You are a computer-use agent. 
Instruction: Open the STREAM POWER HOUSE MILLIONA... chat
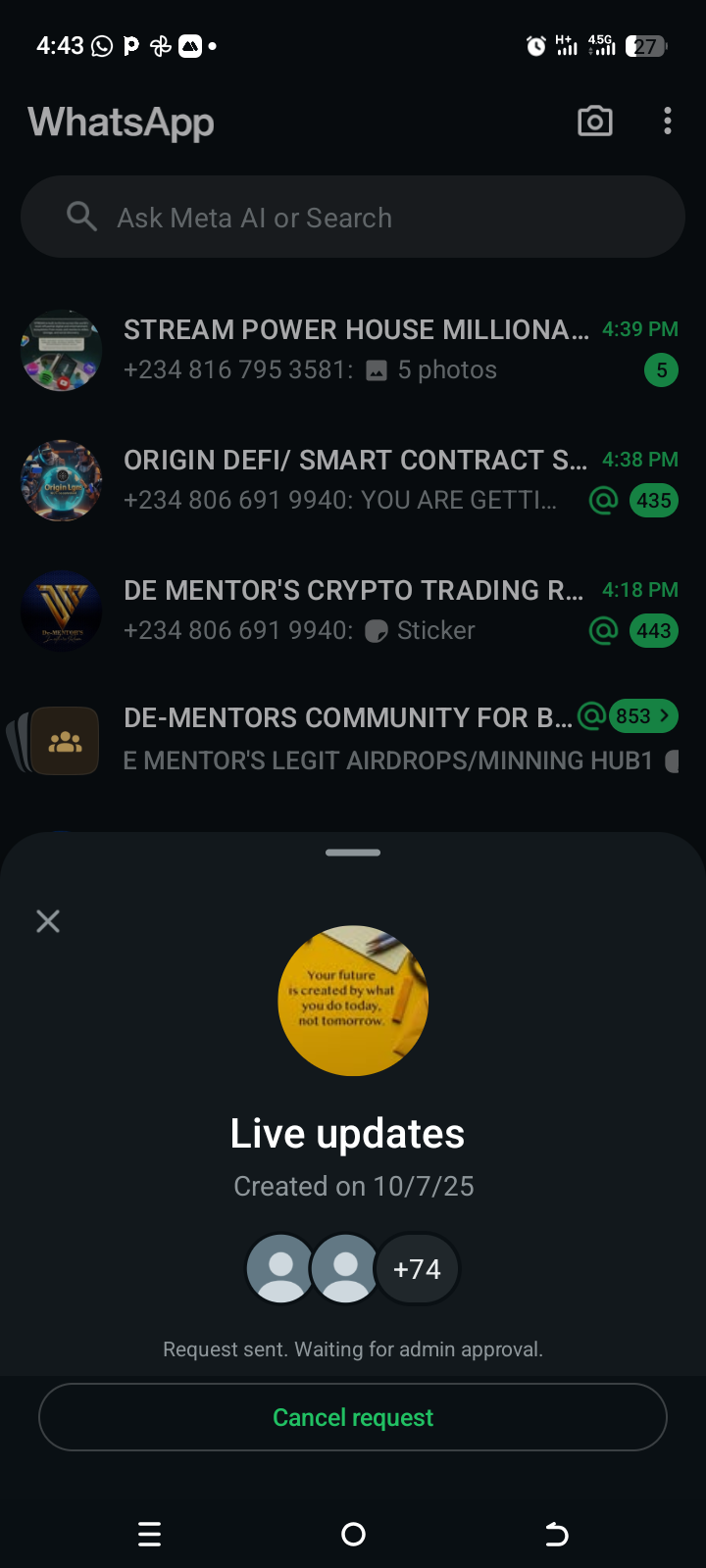[x=353, y=350]
